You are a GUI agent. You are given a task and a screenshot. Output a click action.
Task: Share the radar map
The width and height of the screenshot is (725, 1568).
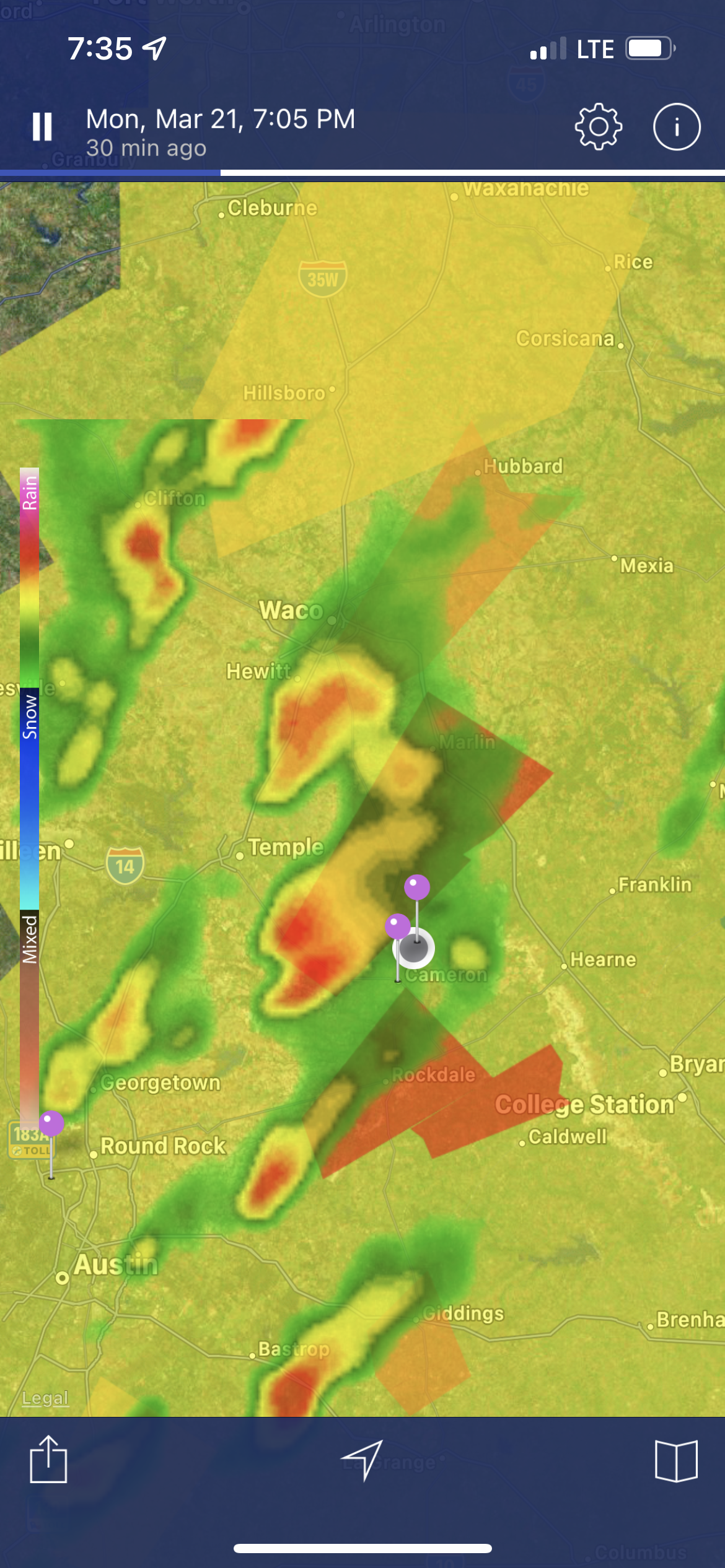pos(48,1460)
